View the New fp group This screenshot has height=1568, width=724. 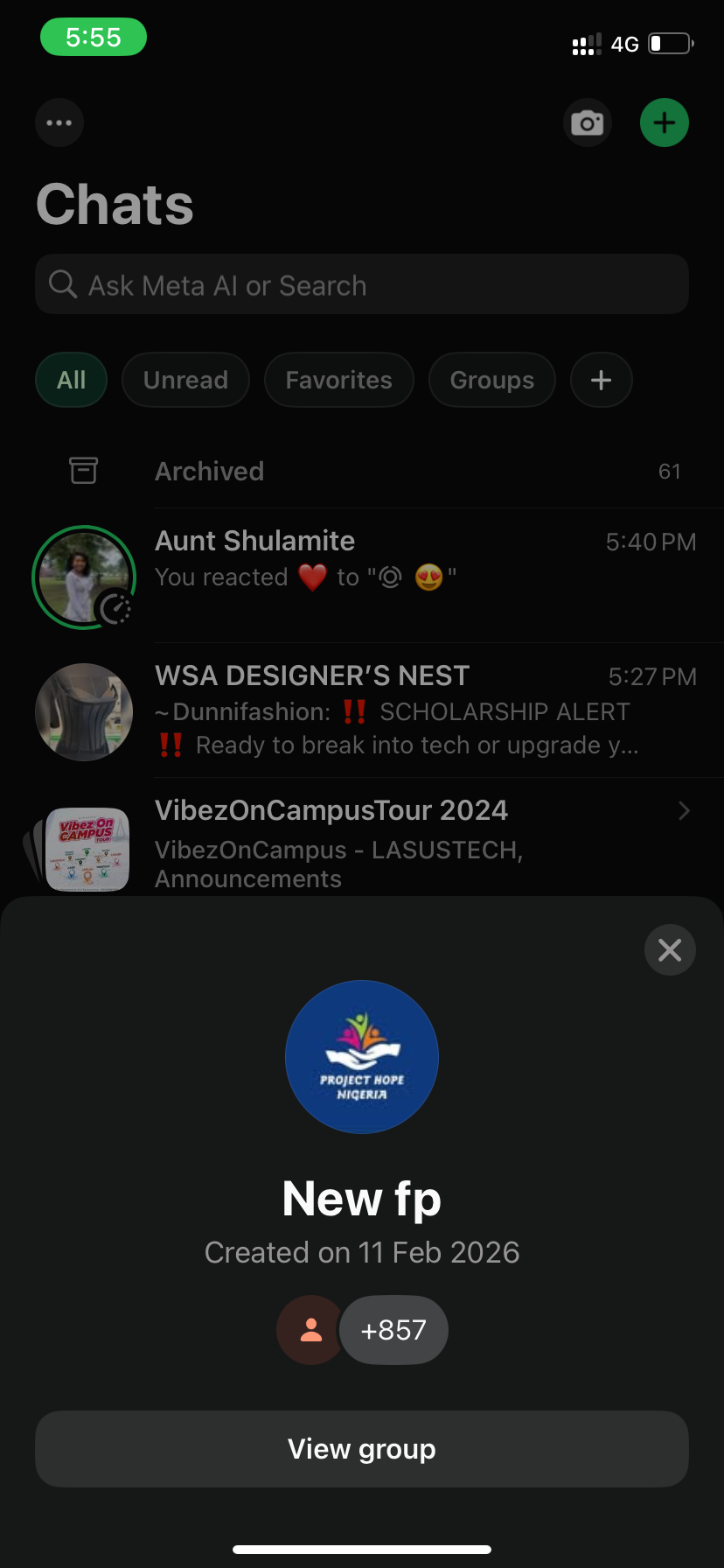click(x=362, y=1449)
